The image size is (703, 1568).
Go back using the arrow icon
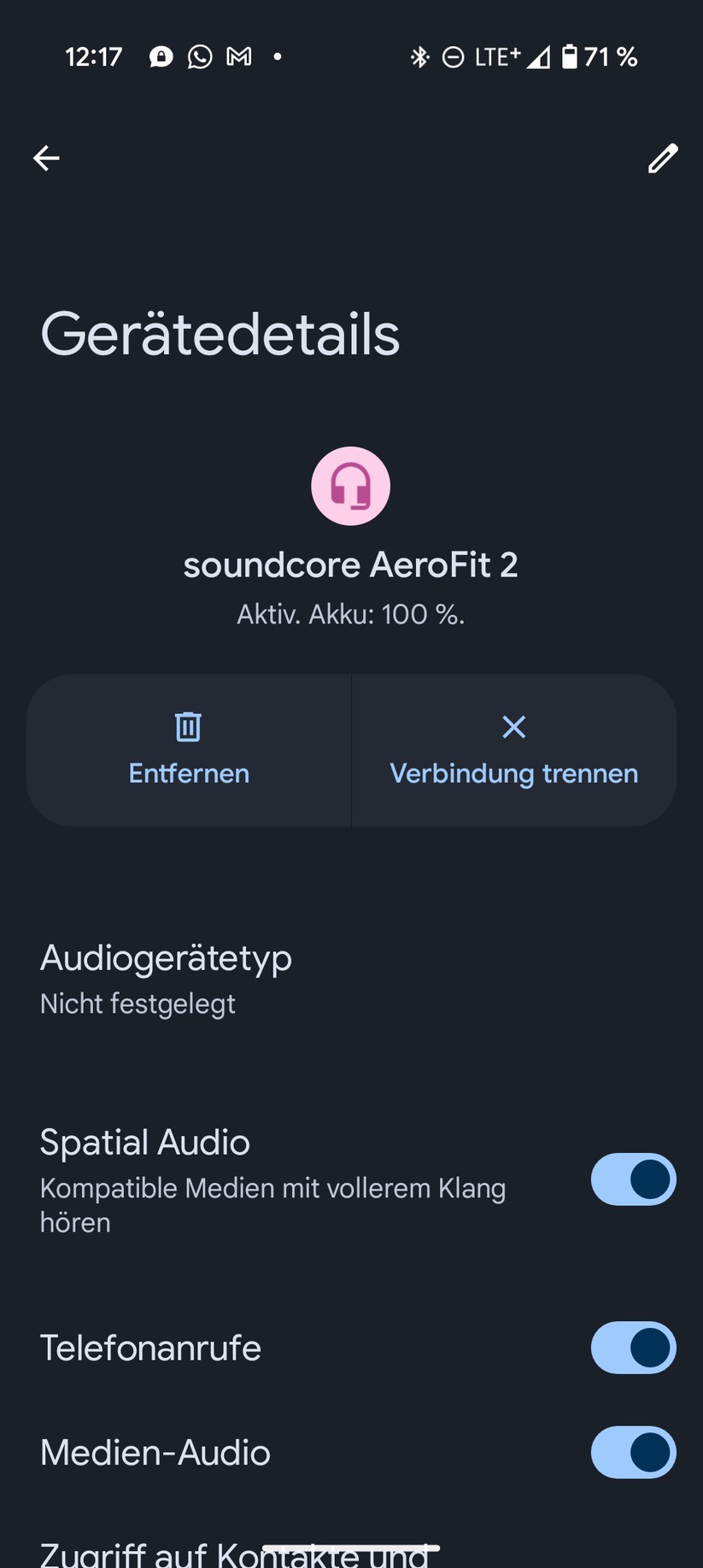(46, 158)
